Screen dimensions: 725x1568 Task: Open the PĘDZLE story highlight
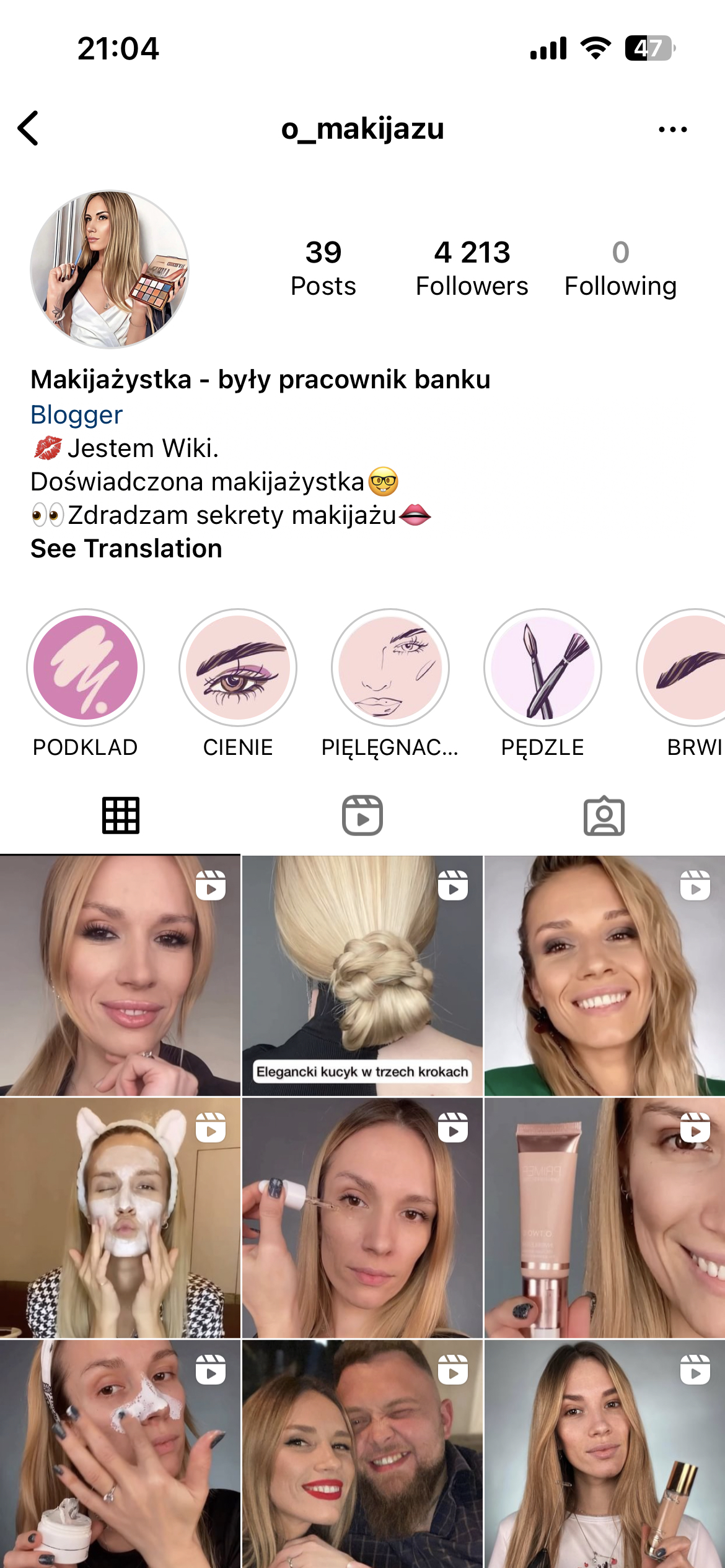[542, 668]
